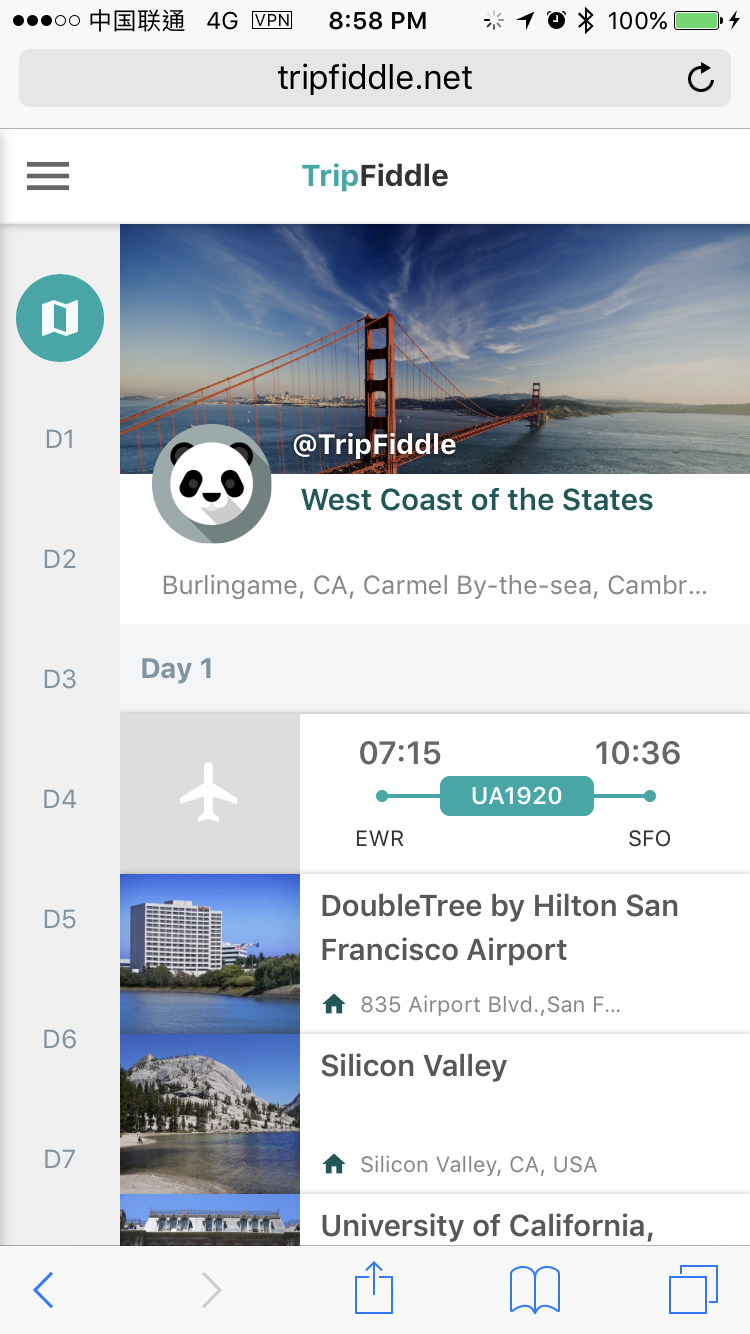Click the airplane icon on the flight entry
Viewport: 750px width, 1334px height.
click(x=209, y=791)
